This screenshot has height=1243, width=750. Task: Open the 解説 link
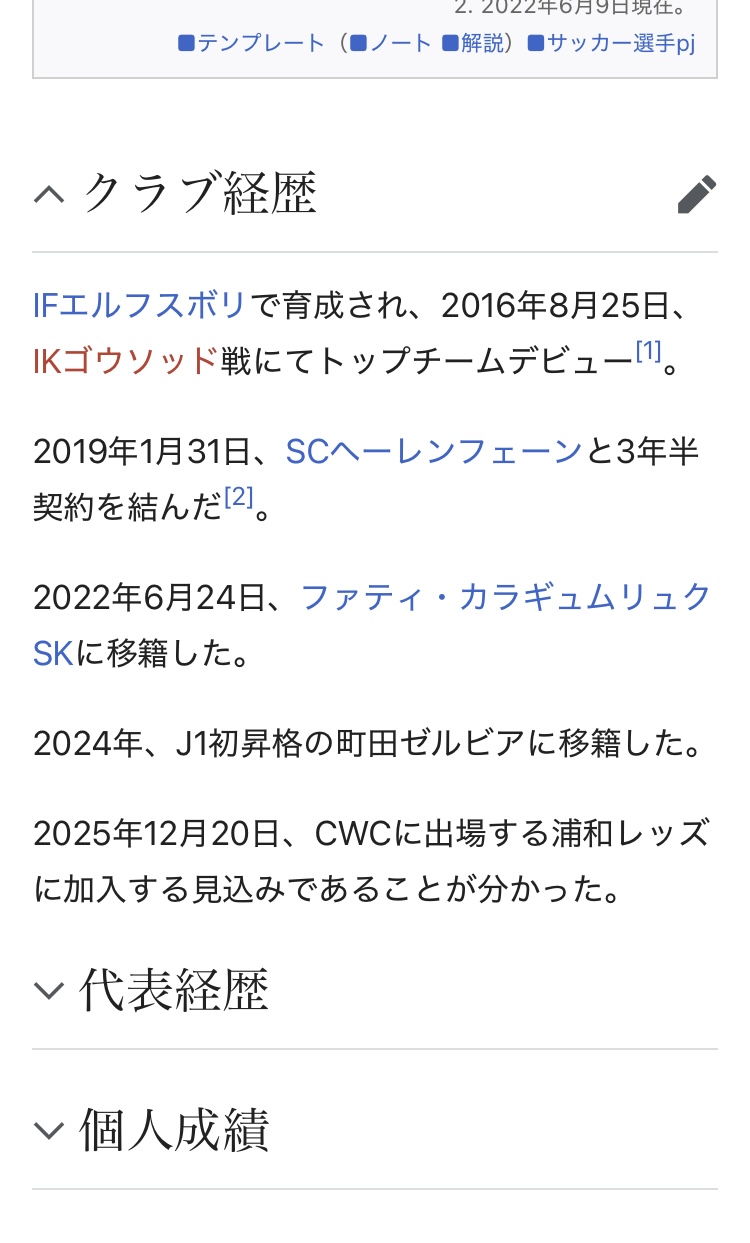(x=481, y=43)
